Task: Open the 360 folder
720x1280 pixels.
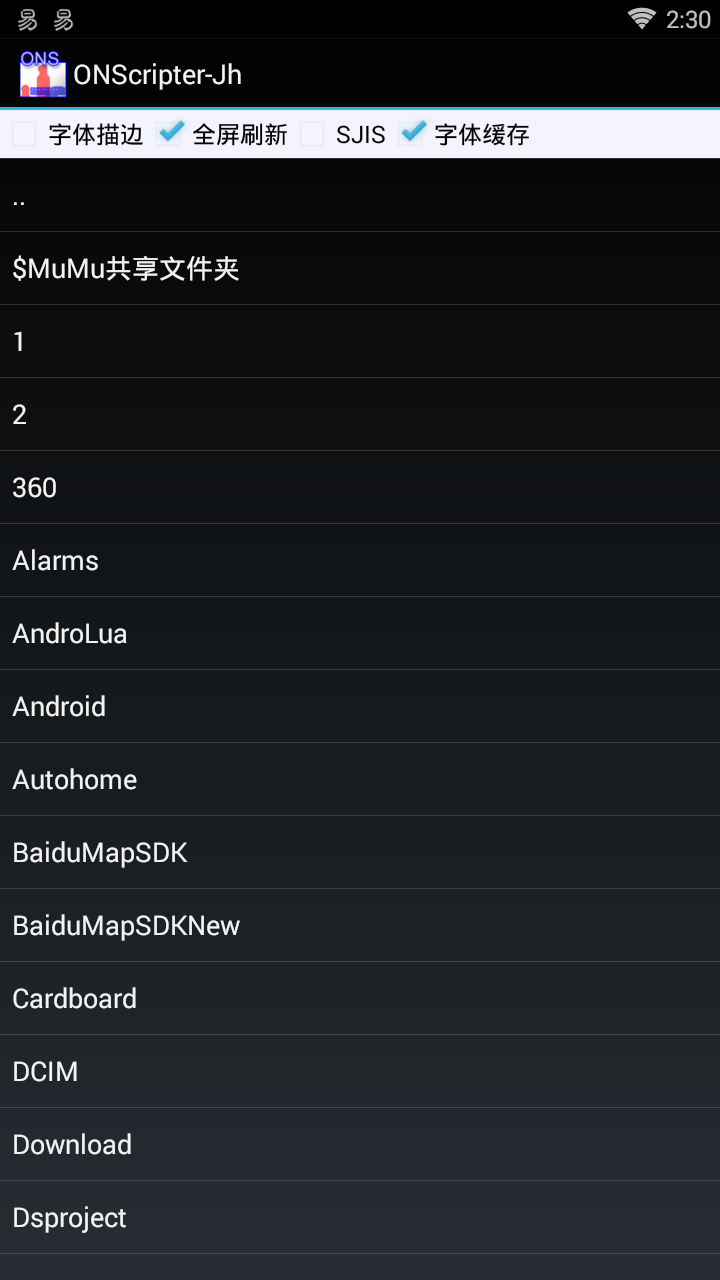Action: click(x=360, y=487)
